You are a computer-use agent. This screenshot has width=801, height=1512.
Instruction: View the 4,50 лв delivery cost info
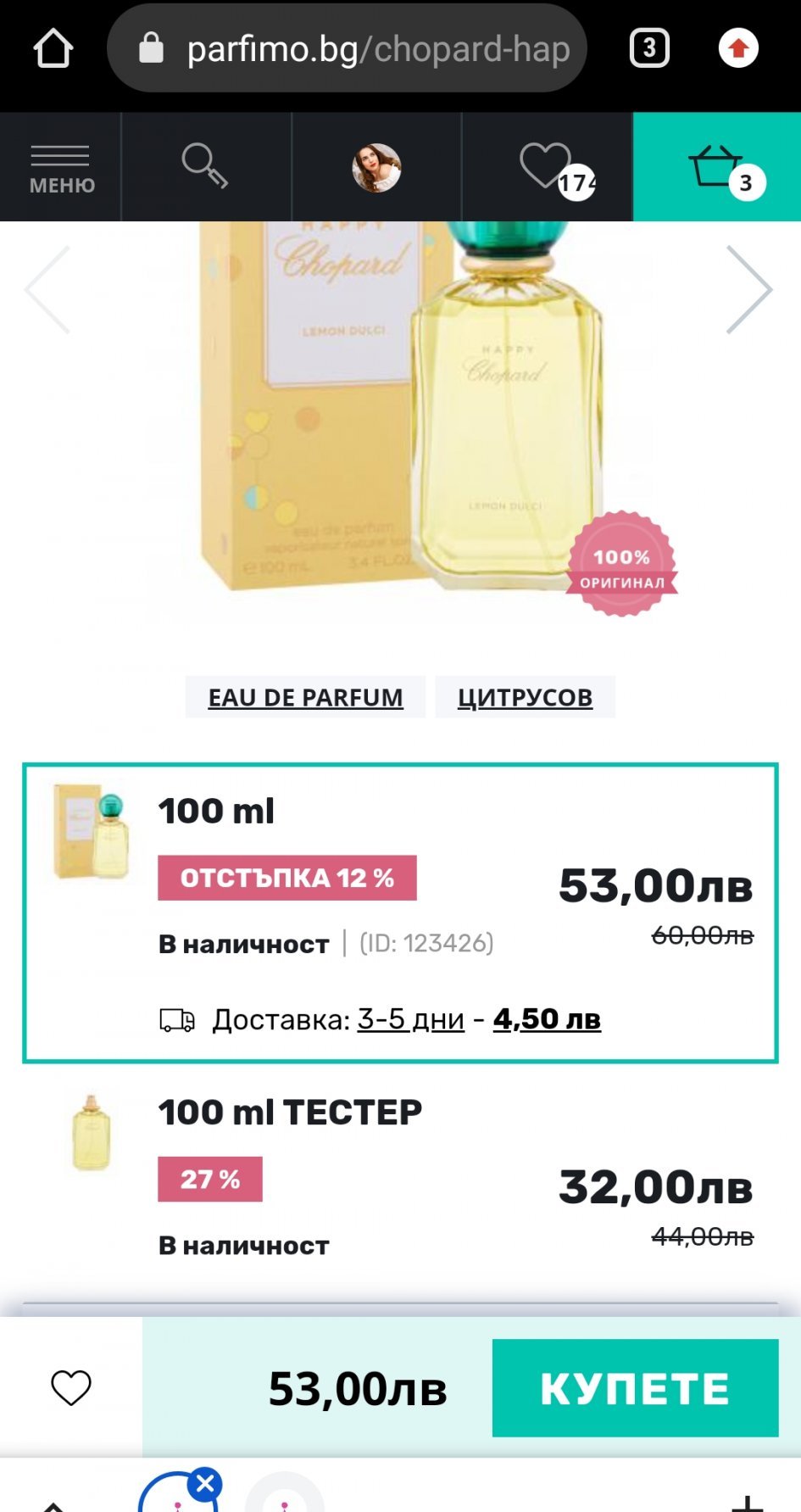547,1019
